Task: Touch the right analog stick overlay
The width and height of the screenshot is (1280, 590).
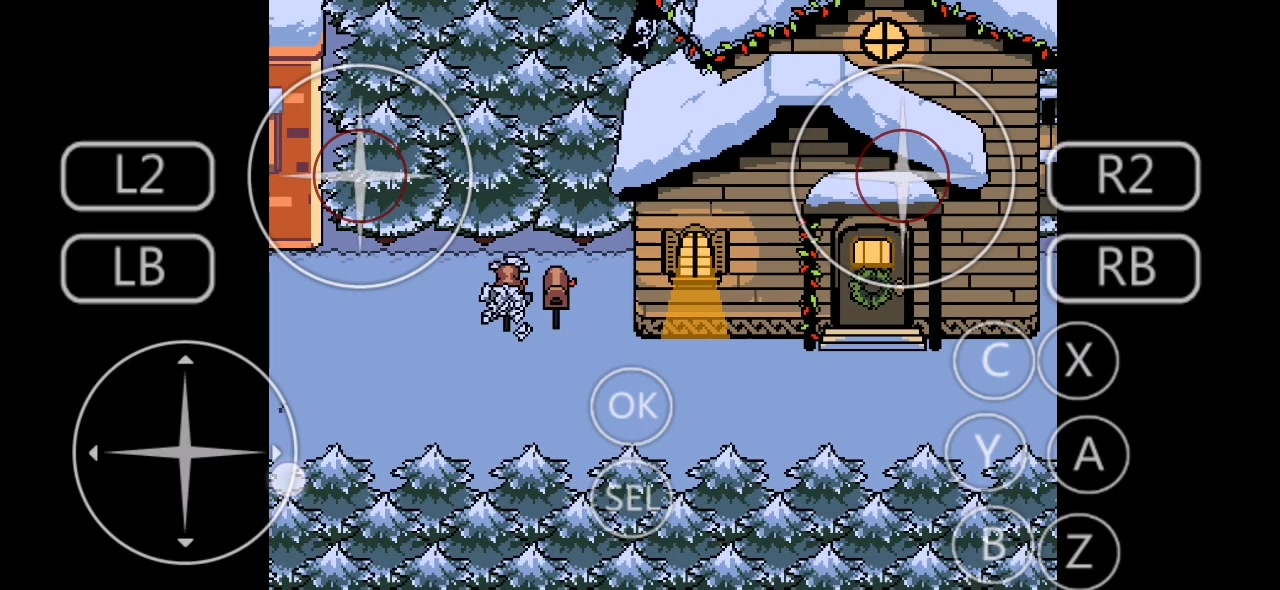Action: coord(903,176)
